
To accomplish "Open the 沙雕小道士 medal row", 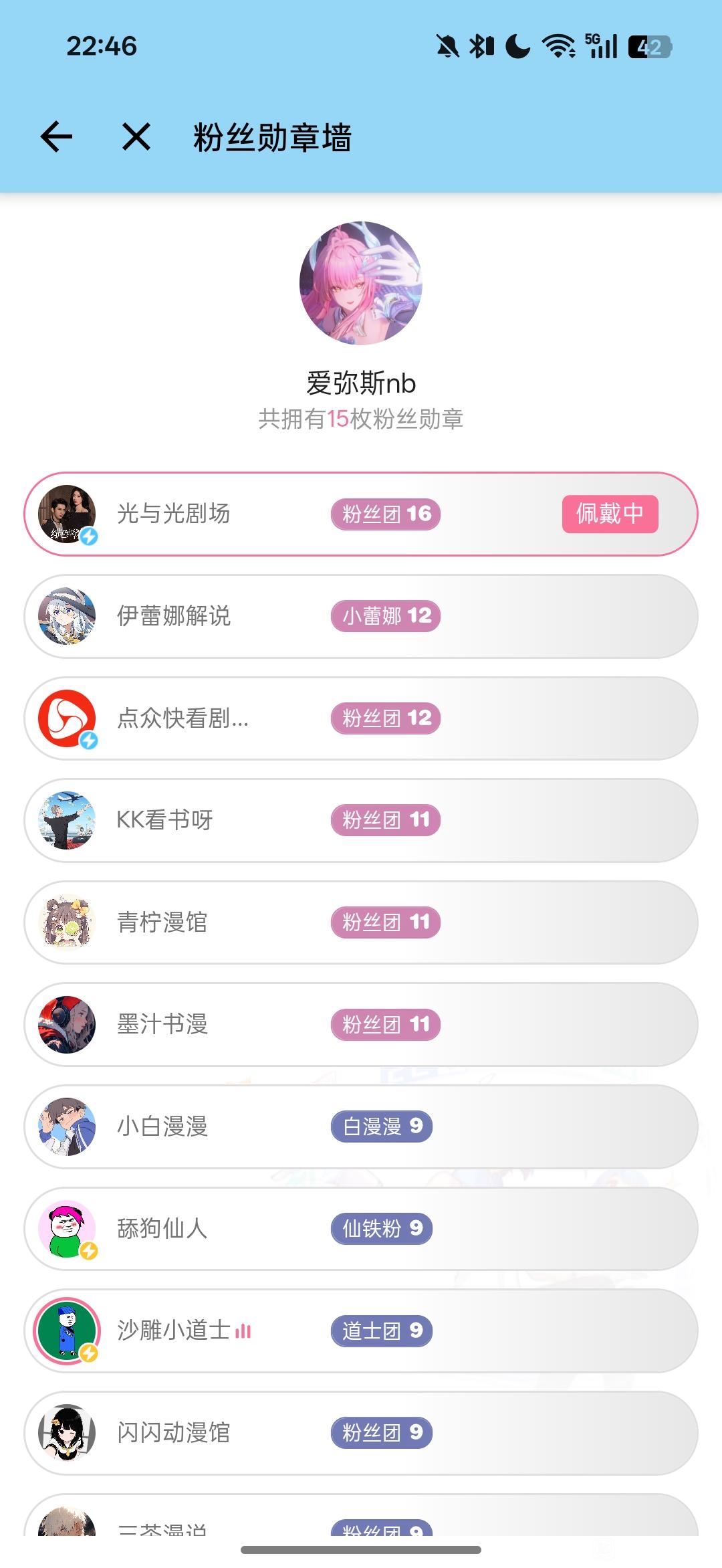I will pyautogui.click(x=361, y=1331).
